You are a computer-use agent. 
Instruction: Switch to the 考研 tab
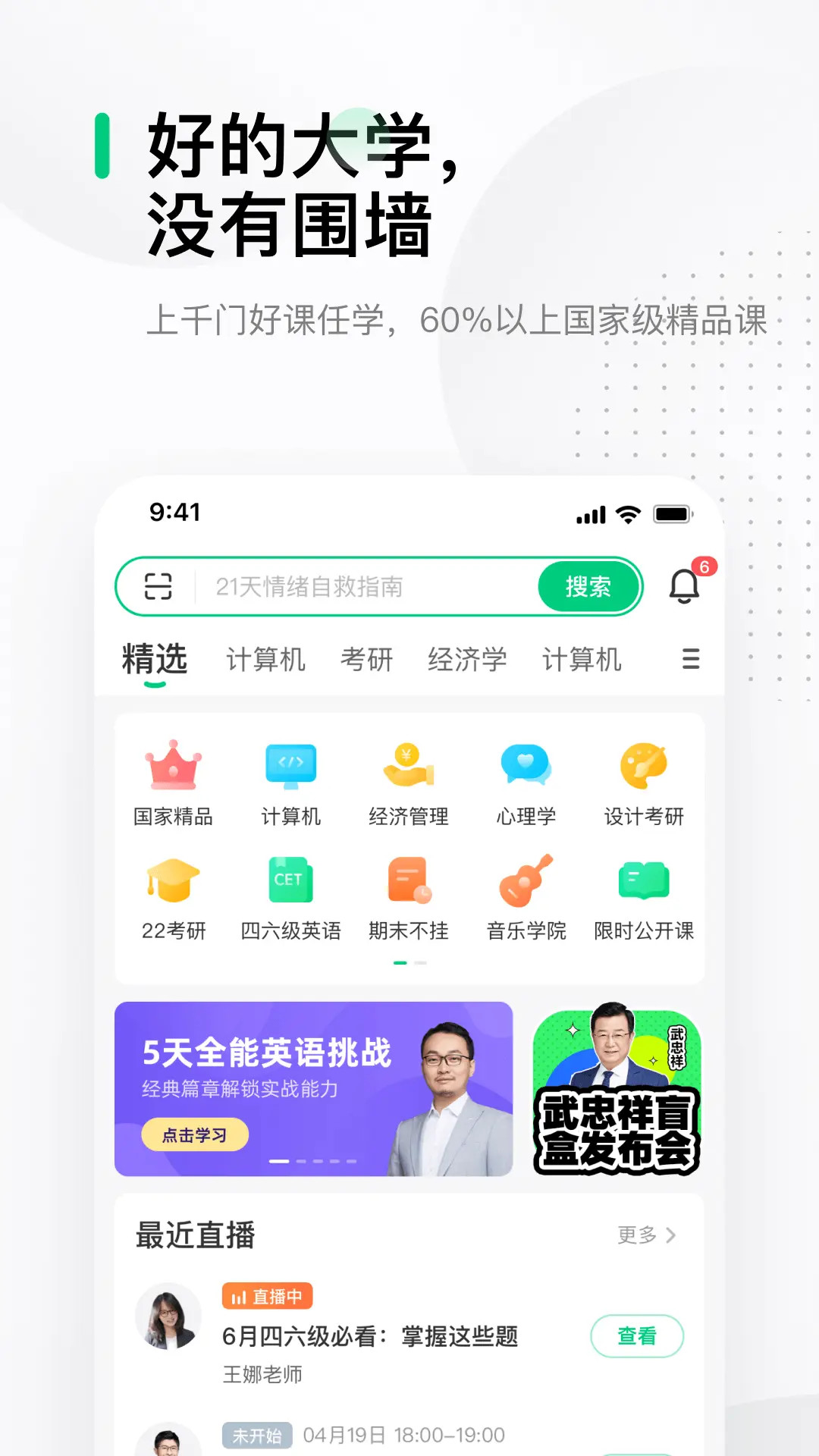366,659
